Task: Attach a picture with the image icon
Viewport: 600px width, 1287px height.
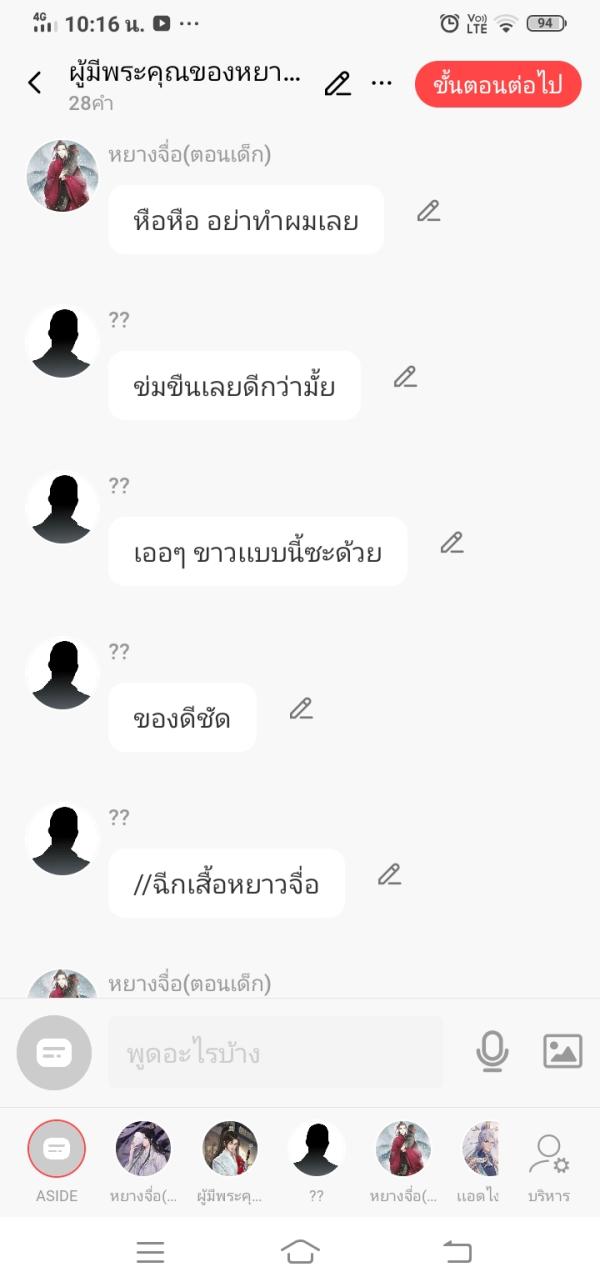Action: pyautogui.click(x=562, y=1052)
